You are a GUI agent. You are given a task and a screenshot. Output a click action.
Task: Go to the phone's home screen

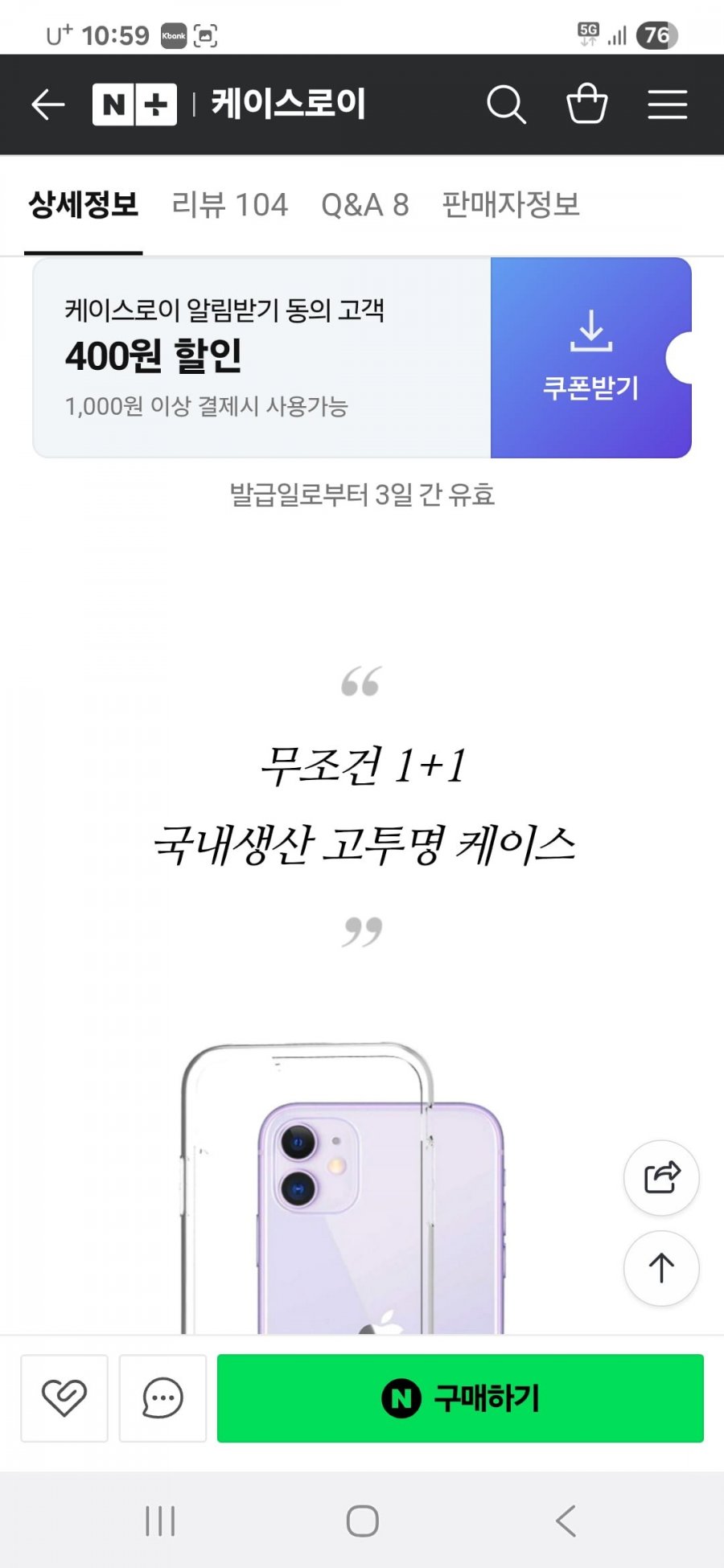click(x=363, y=1521)
